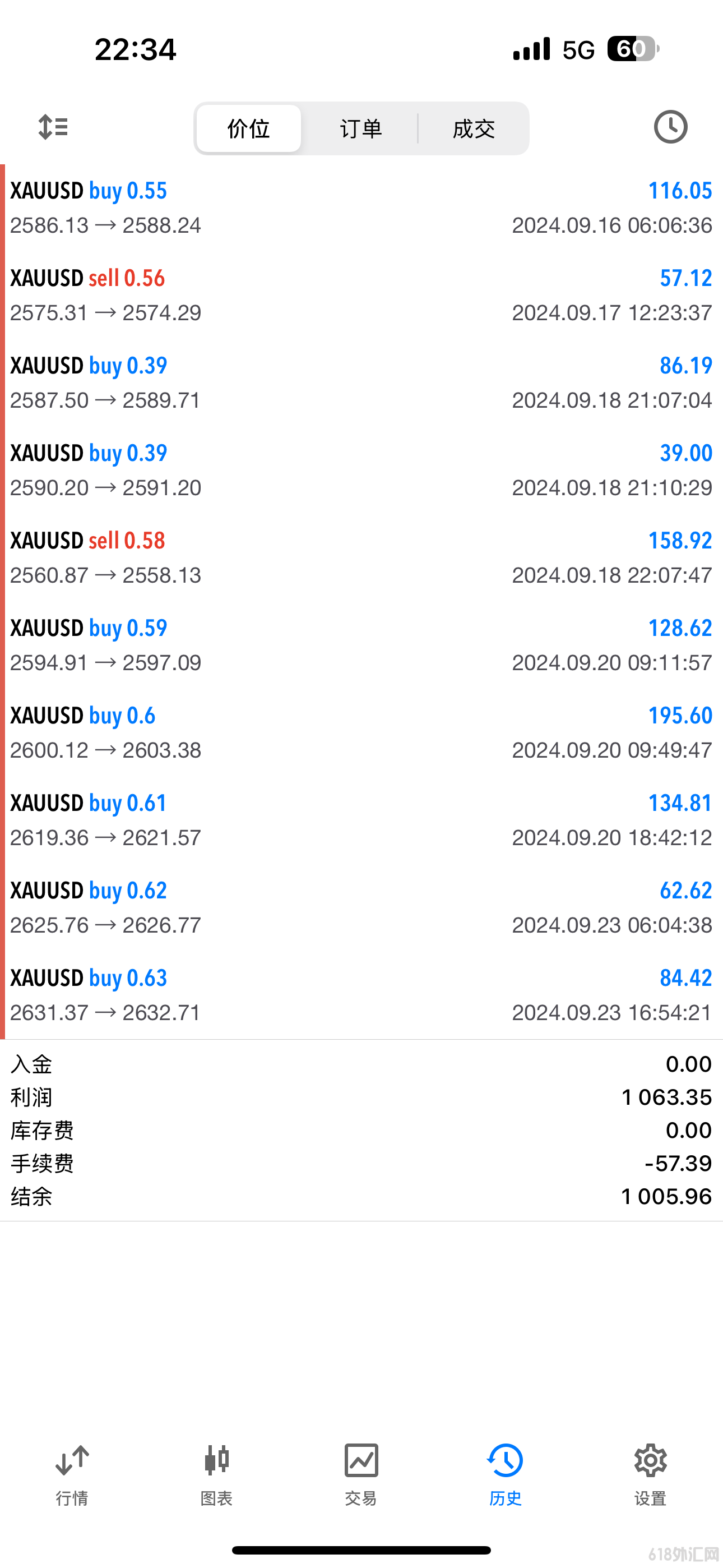The image size is (723, 1568).
Task: Expand the trade with profit 86.19
Action: click(x=361, y=384)
